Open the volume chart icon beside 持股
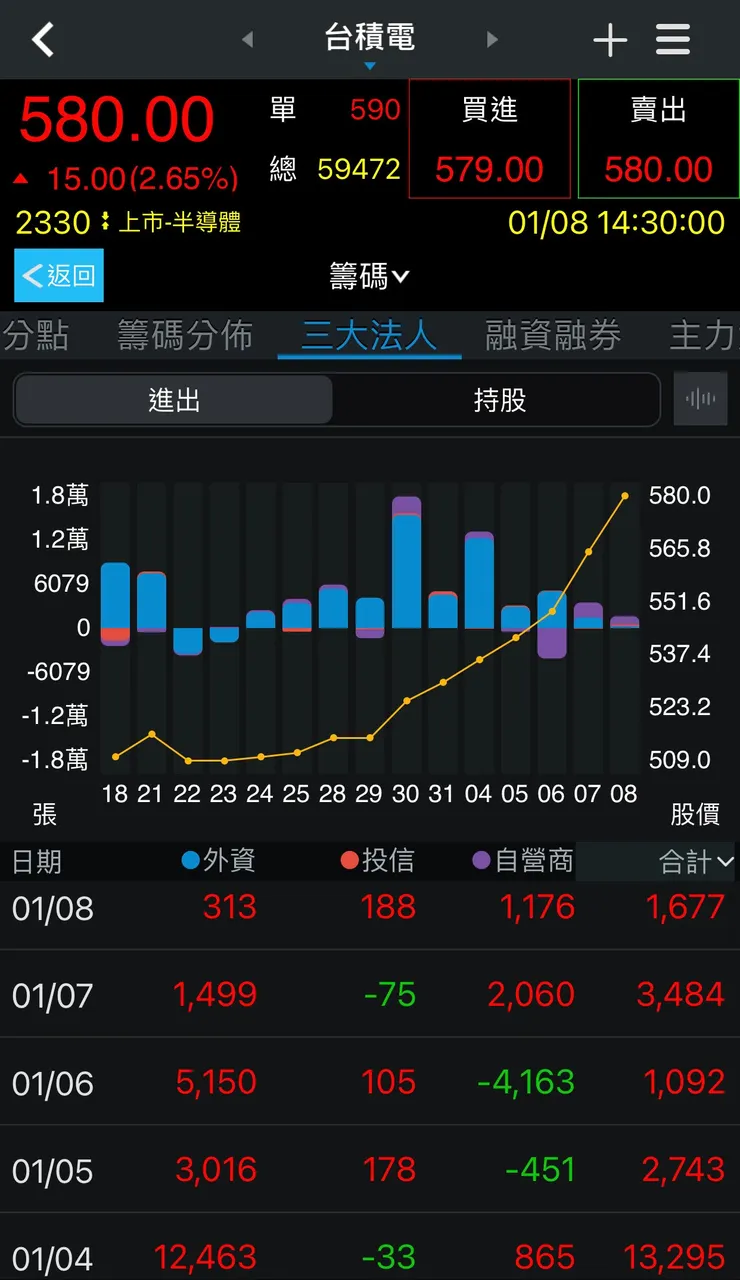The image size is (740, 1280). pos(700,398)
